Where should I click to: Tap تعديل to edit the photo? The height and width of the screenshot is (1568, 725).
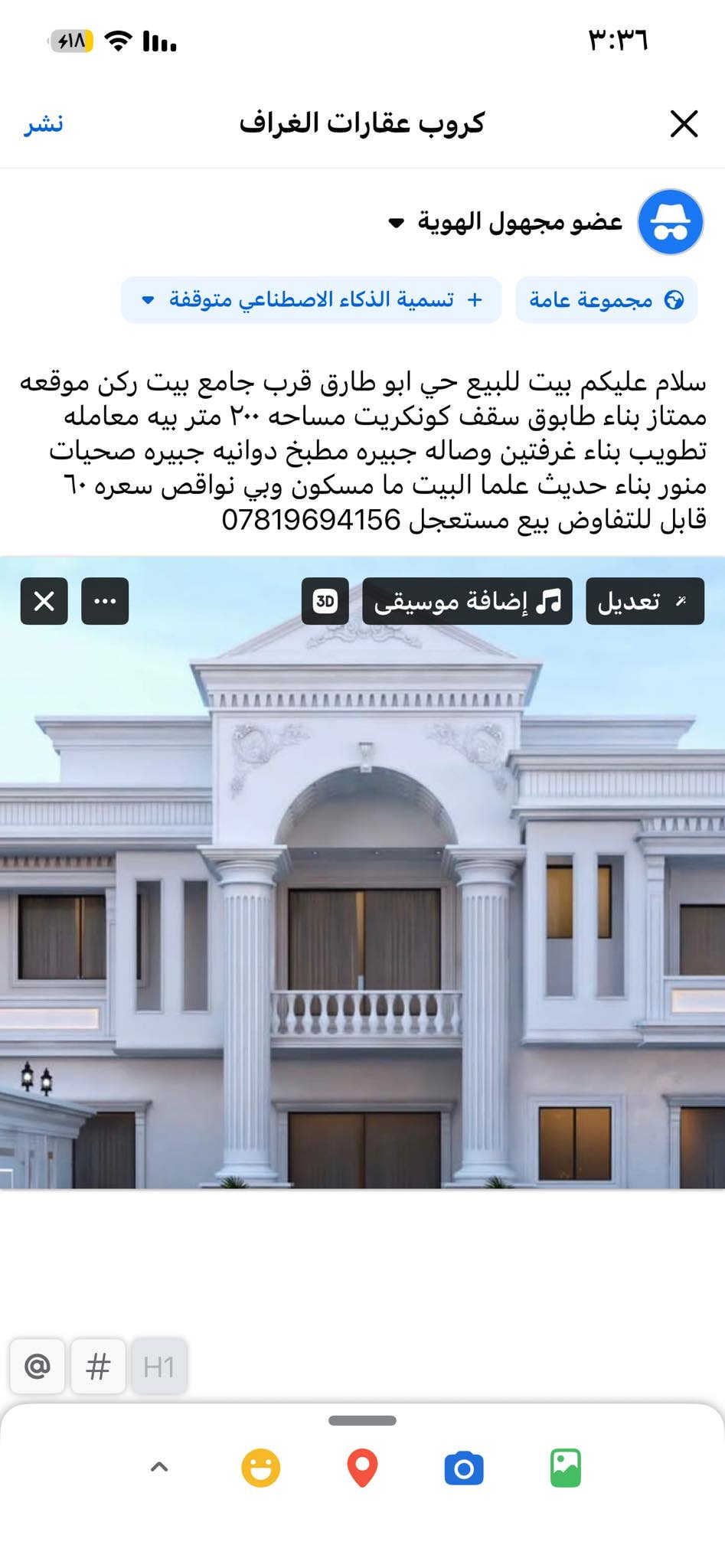pyautogui.click(x=644, y=601)
